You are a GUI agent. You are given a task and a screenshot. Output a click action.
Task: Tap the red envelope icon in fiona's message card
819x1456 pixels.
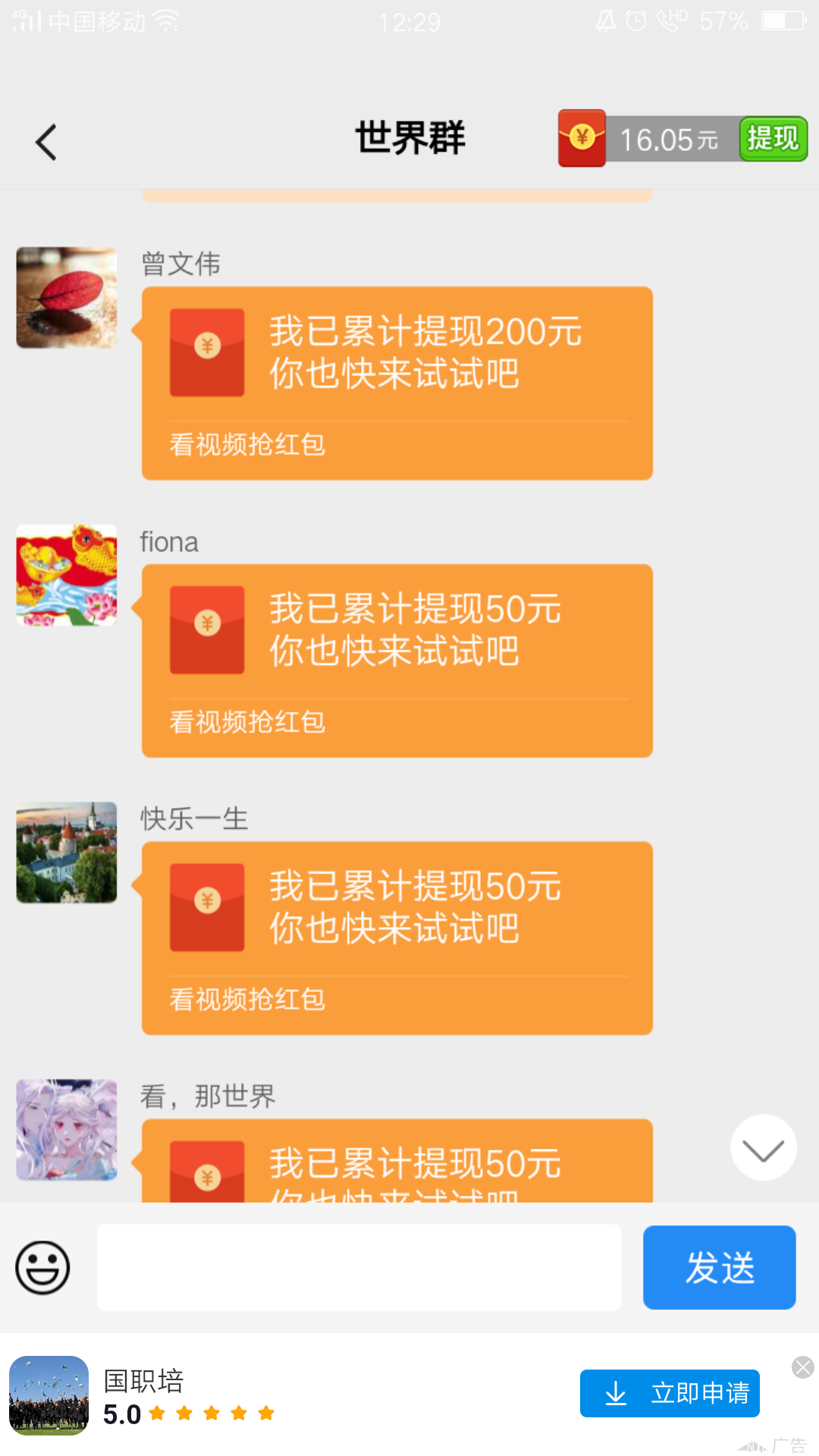coord(206,630)
